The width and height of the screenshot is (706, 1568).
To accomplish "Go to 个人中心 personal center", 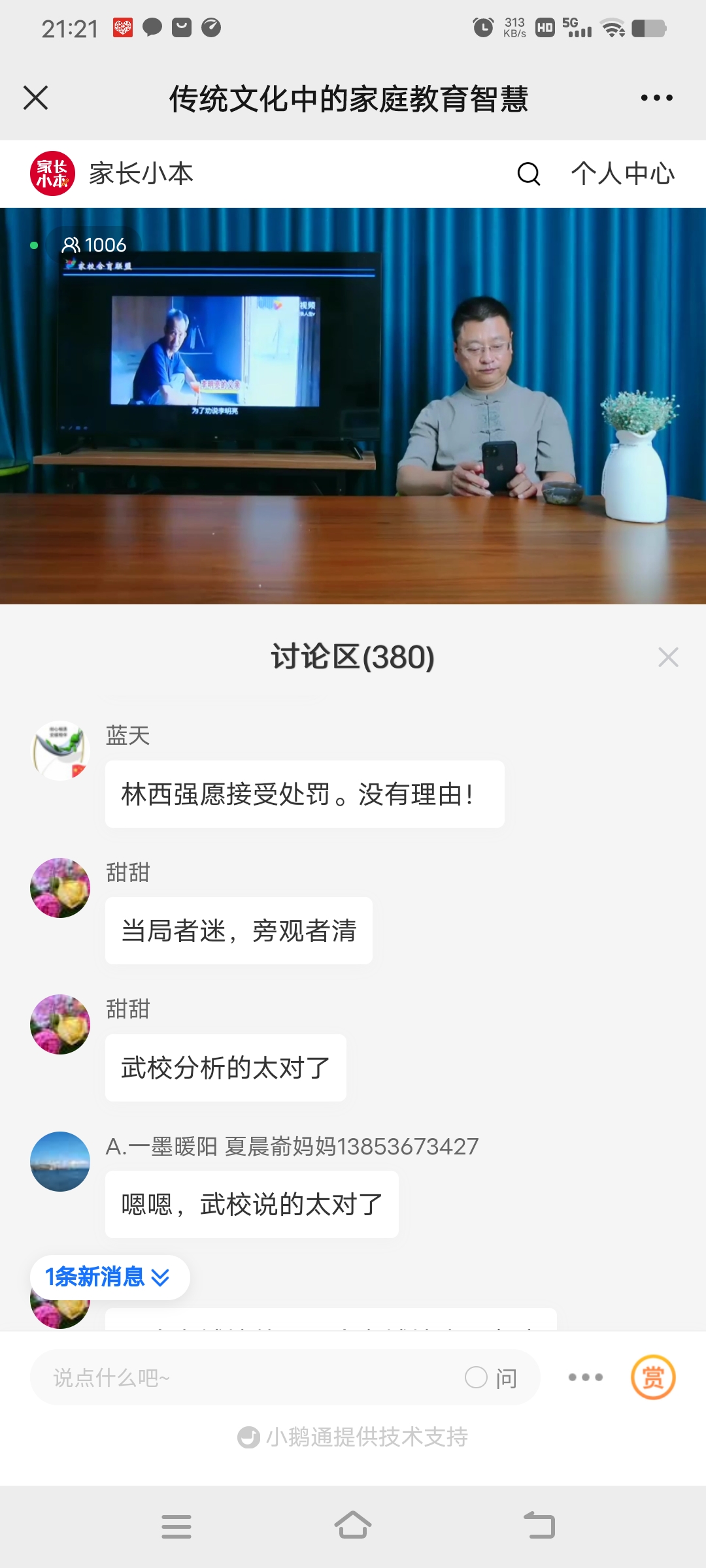I will 622,174.
